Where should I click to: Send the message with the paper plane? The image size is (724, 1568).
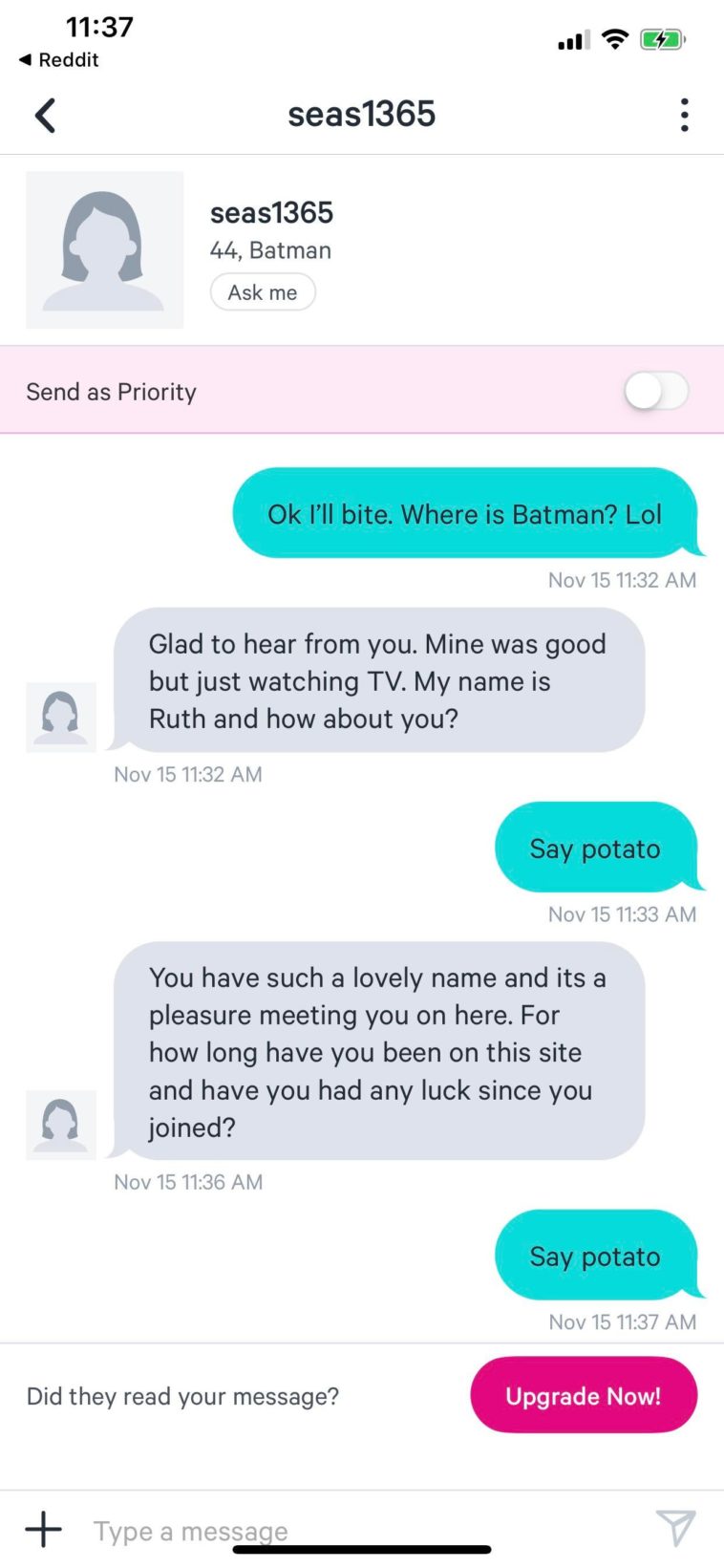[x=675, y=1528]
